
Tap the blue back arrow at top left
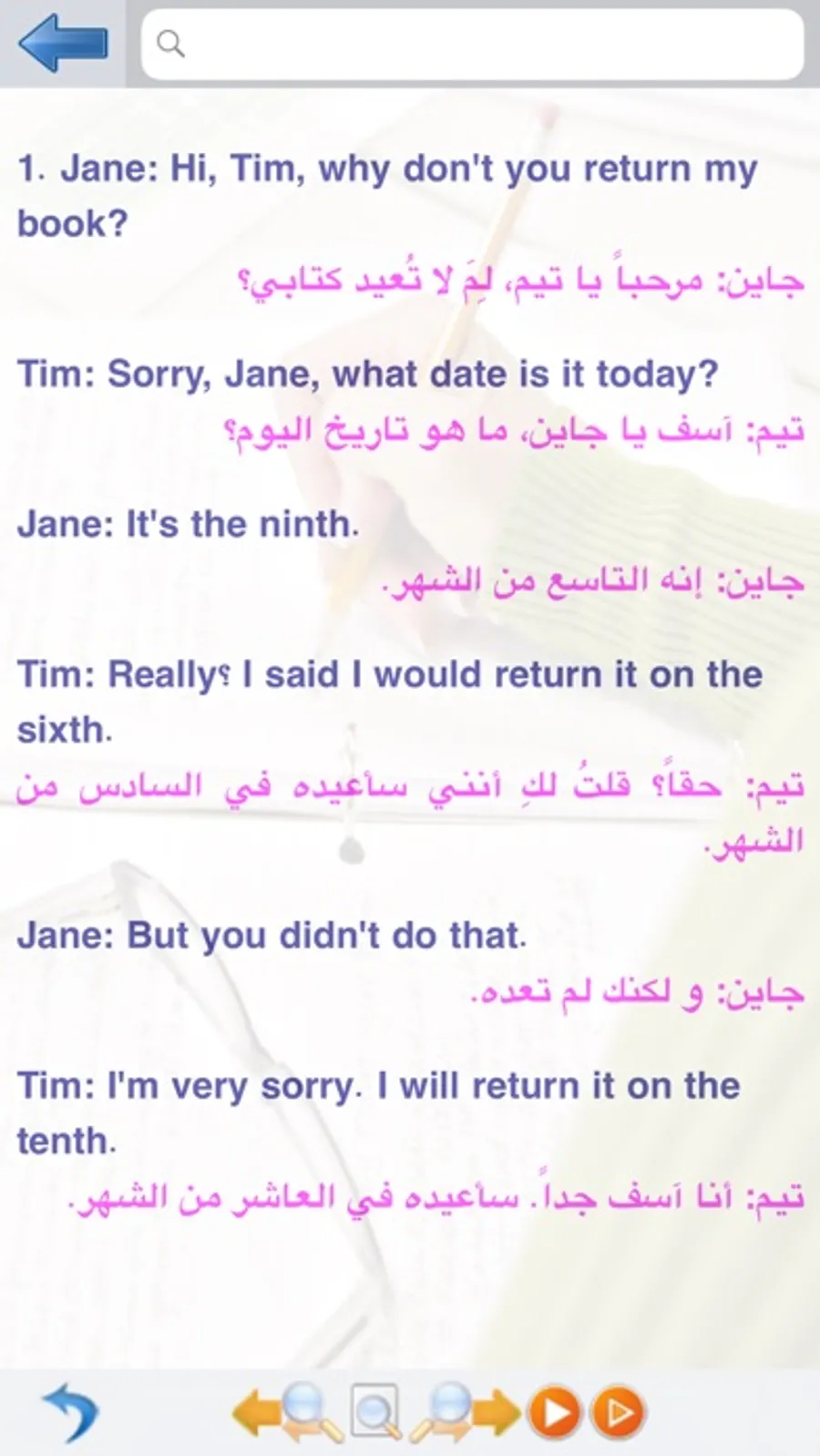pos(60,42)
